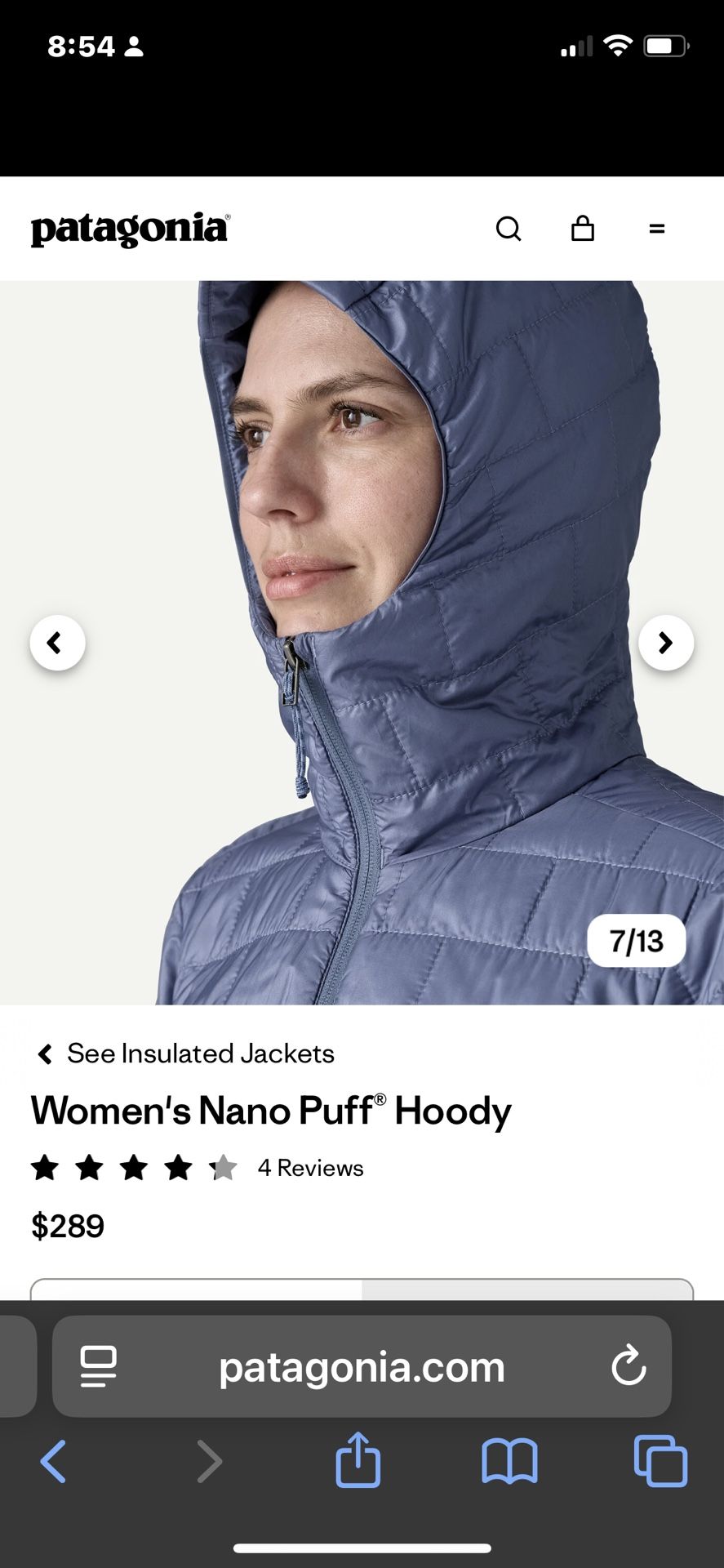Open the search on Patagonia site

[x=509, y=229]
